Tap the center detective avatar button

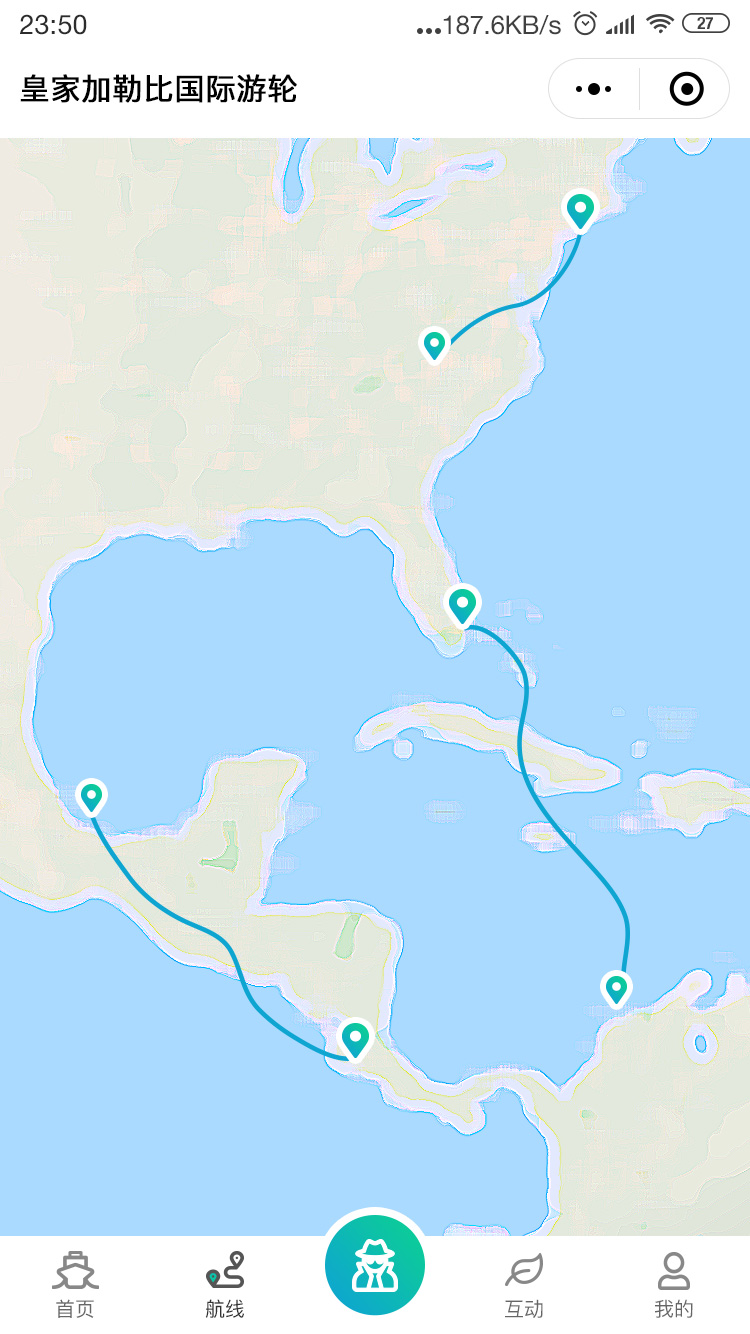375,1266
